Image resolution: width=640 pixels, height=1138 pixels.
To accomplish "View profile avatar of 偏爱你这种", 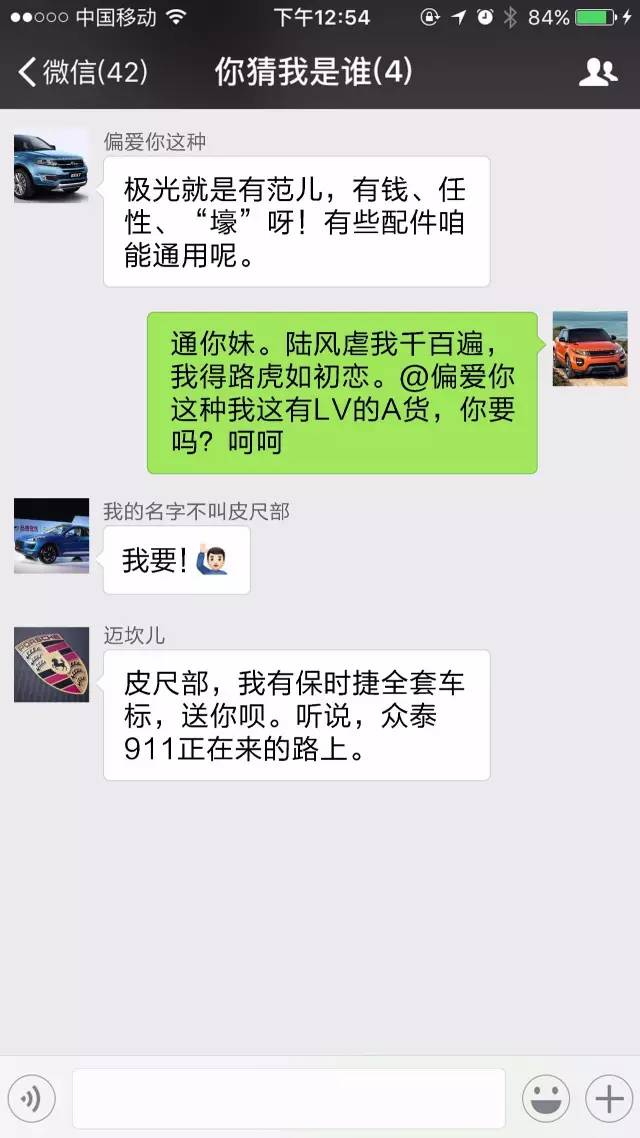I will tap(51, 166).
